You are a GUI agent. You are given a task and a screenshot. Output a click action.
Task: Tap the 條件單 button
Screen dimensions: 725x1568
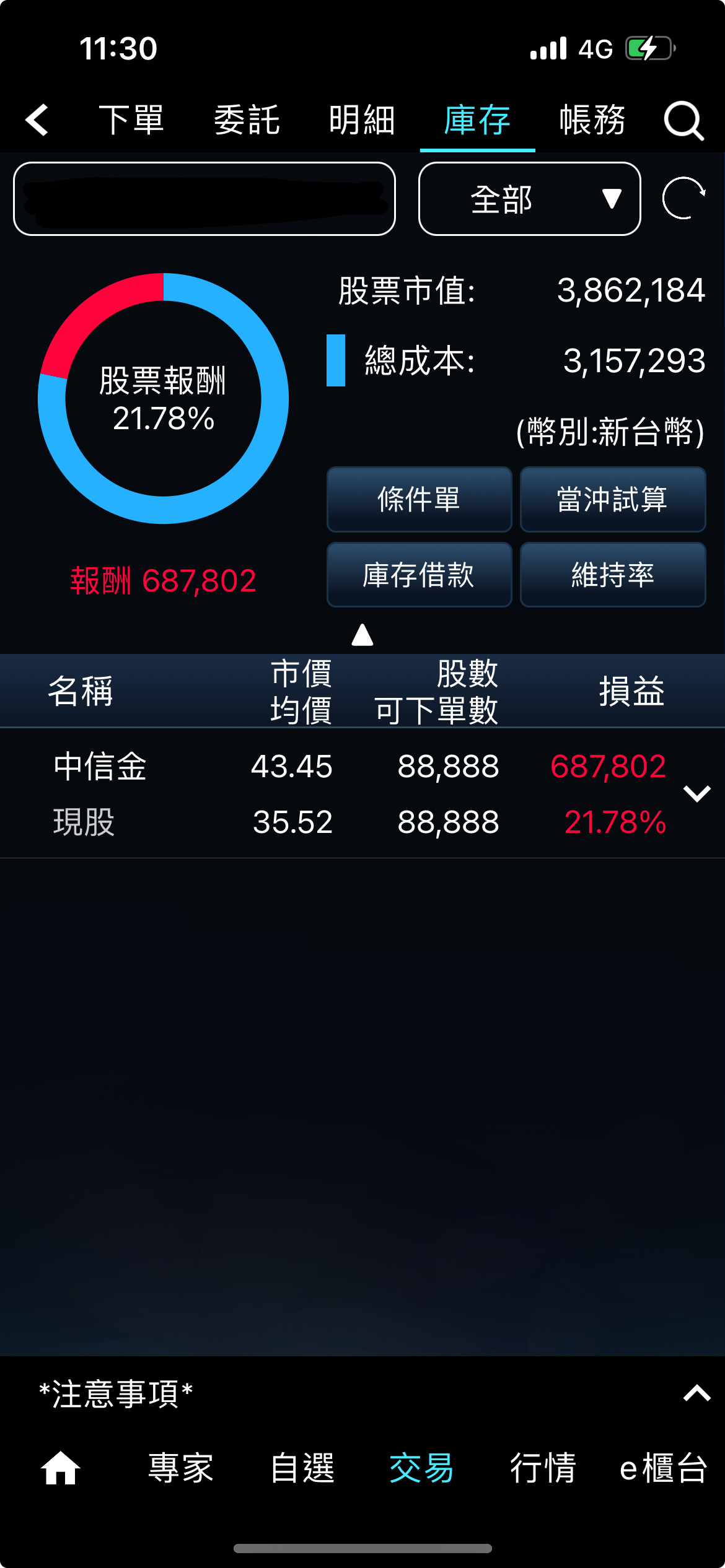[419, 499]
